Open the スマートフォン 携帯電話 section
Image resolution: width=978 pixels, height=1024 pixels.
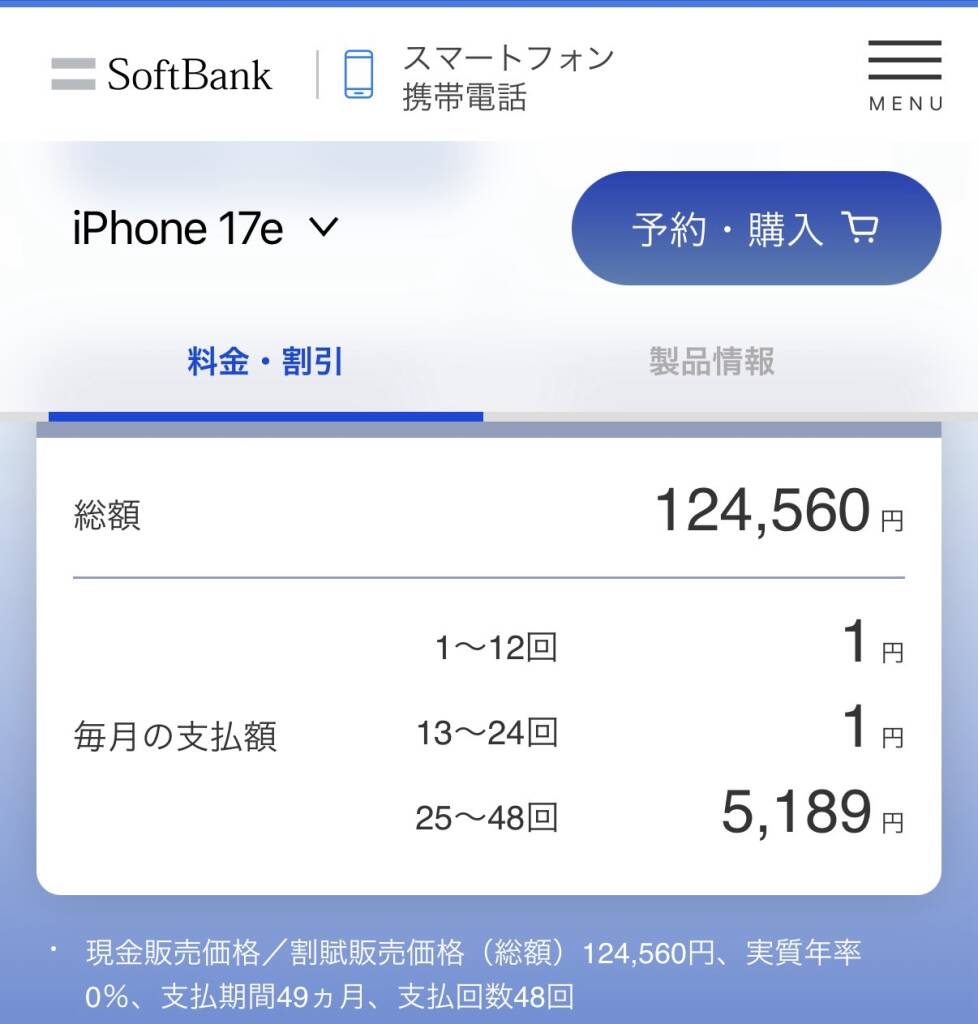[x=478, y=77]
